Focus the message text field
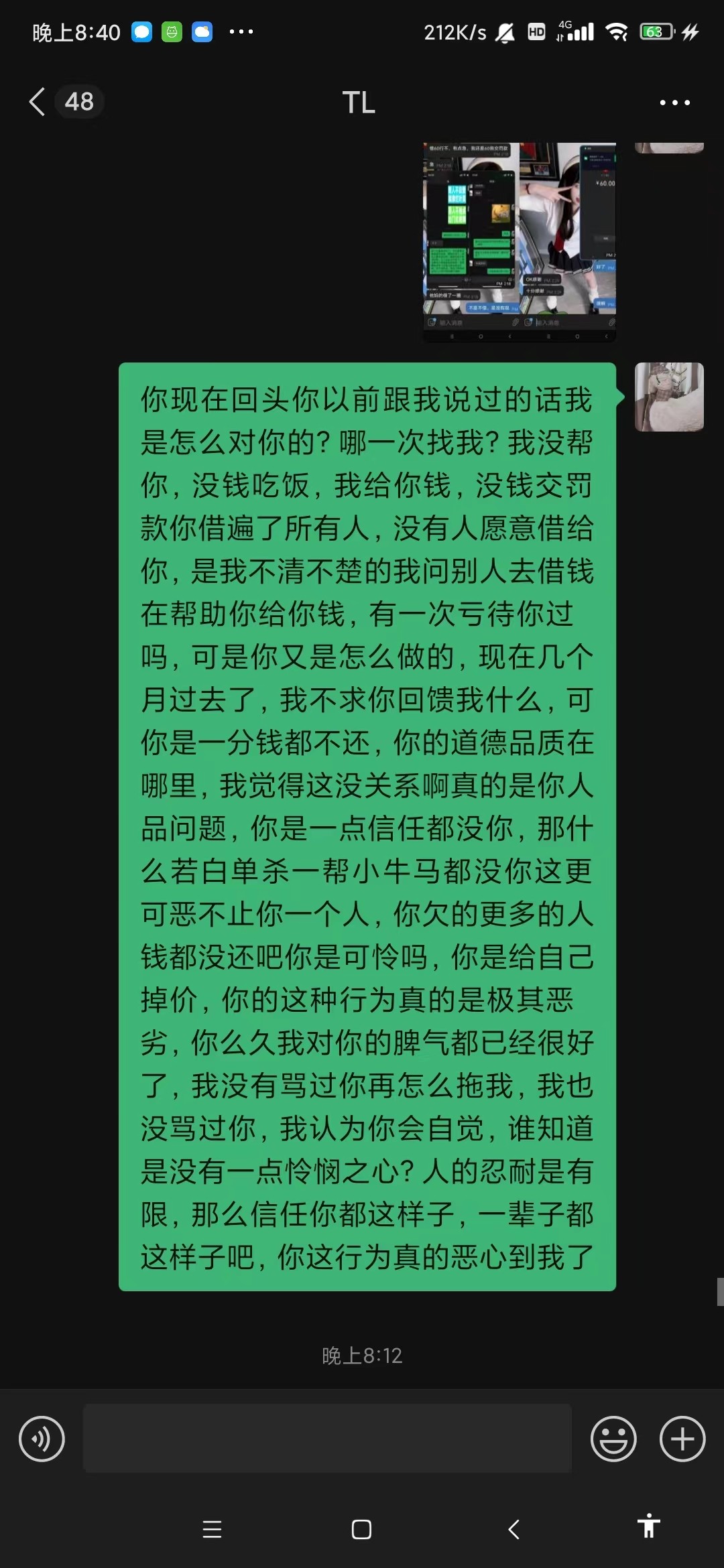This screenshot has height=1568, width=724. (327, 1438)
